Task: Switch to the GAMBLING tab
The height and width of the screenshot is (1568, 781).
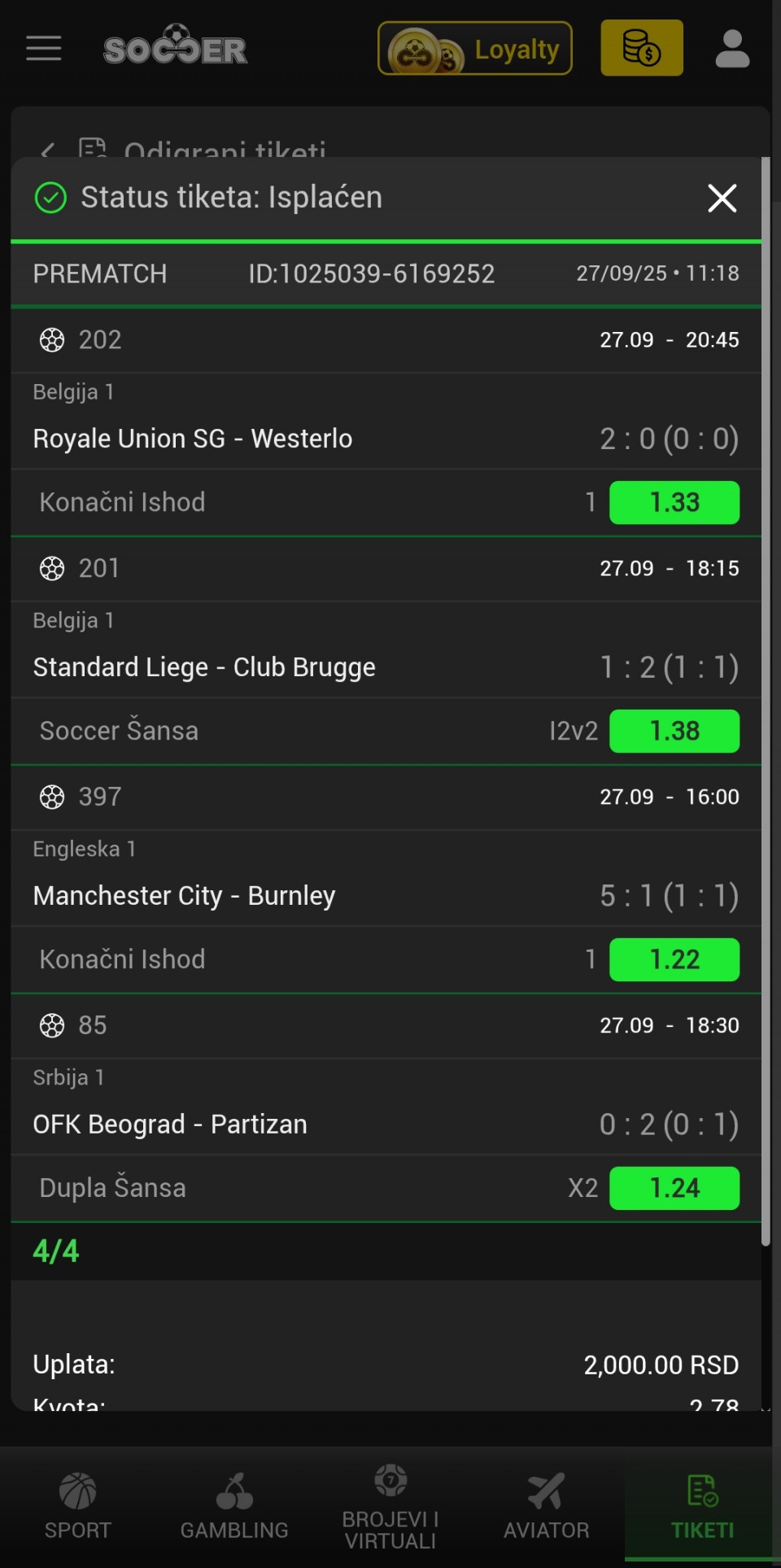Action: tap(234, 1507)
